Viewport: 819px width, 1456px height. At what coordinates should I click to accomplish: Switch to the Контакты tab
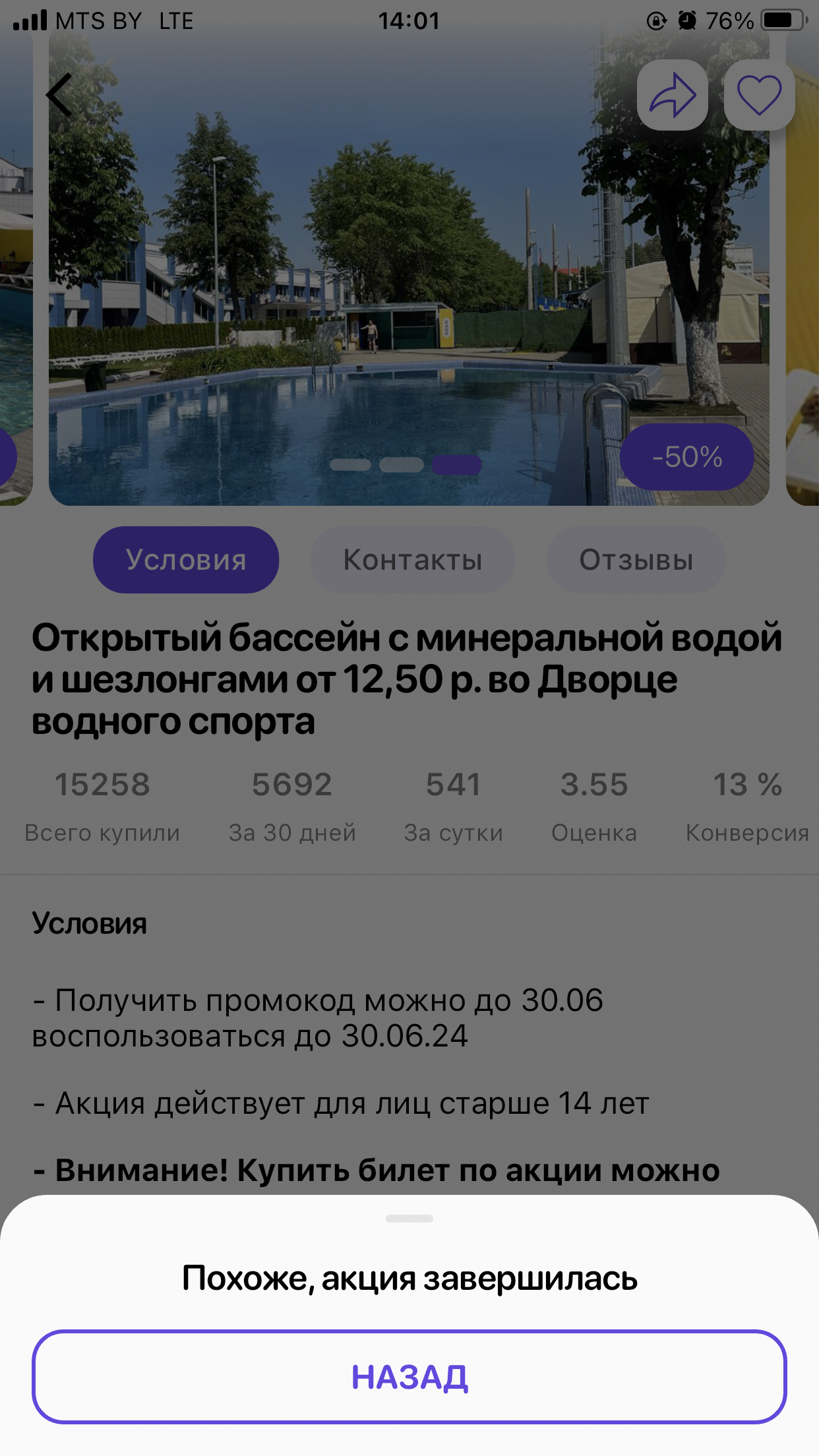(x=413, y=560)
